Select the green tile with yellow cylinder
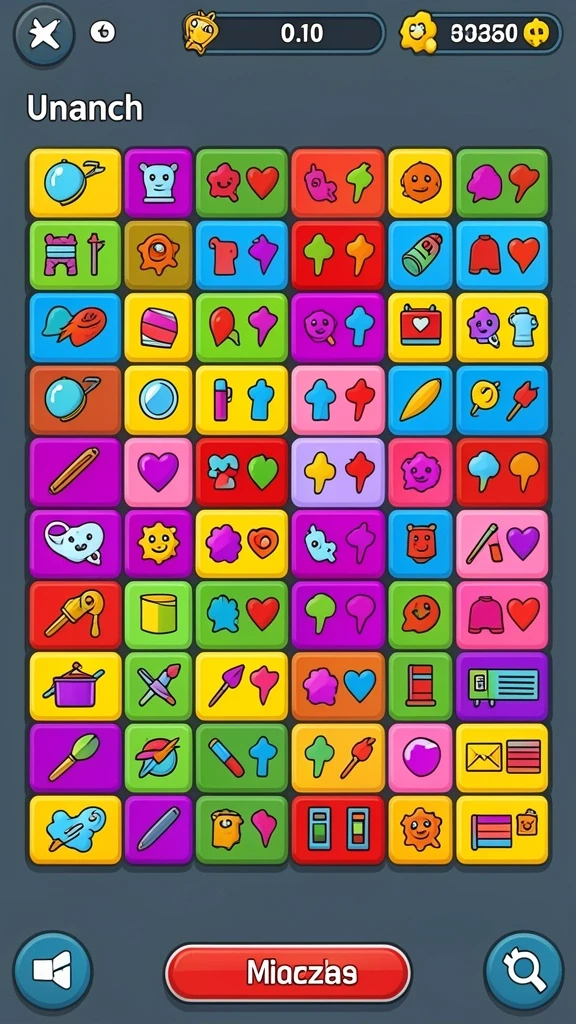Screen dimensions: 576x1024 tap(159, 614)
